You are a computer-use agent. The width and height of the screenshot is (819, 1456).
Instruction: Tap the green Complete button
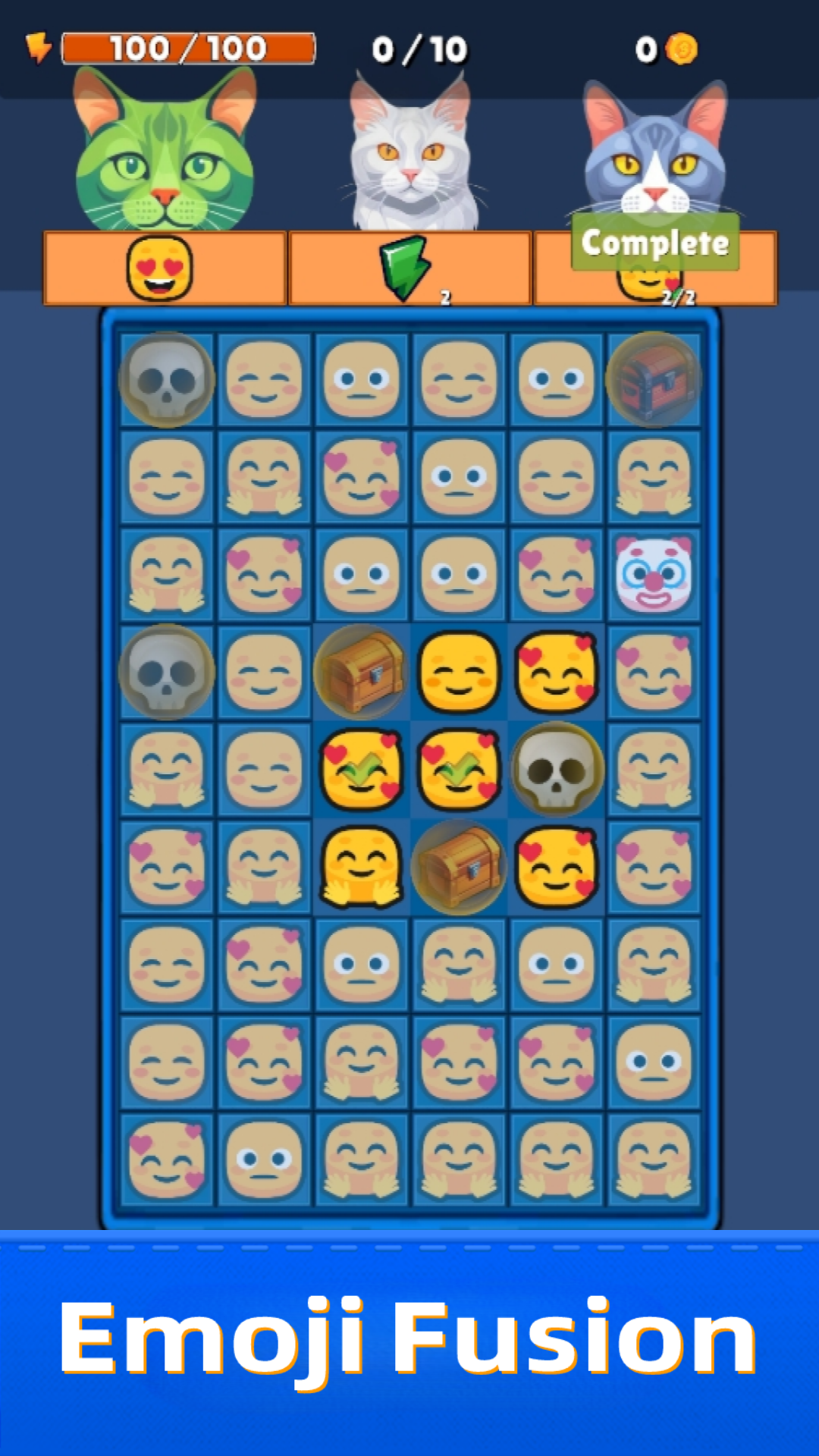coord(654,243)
